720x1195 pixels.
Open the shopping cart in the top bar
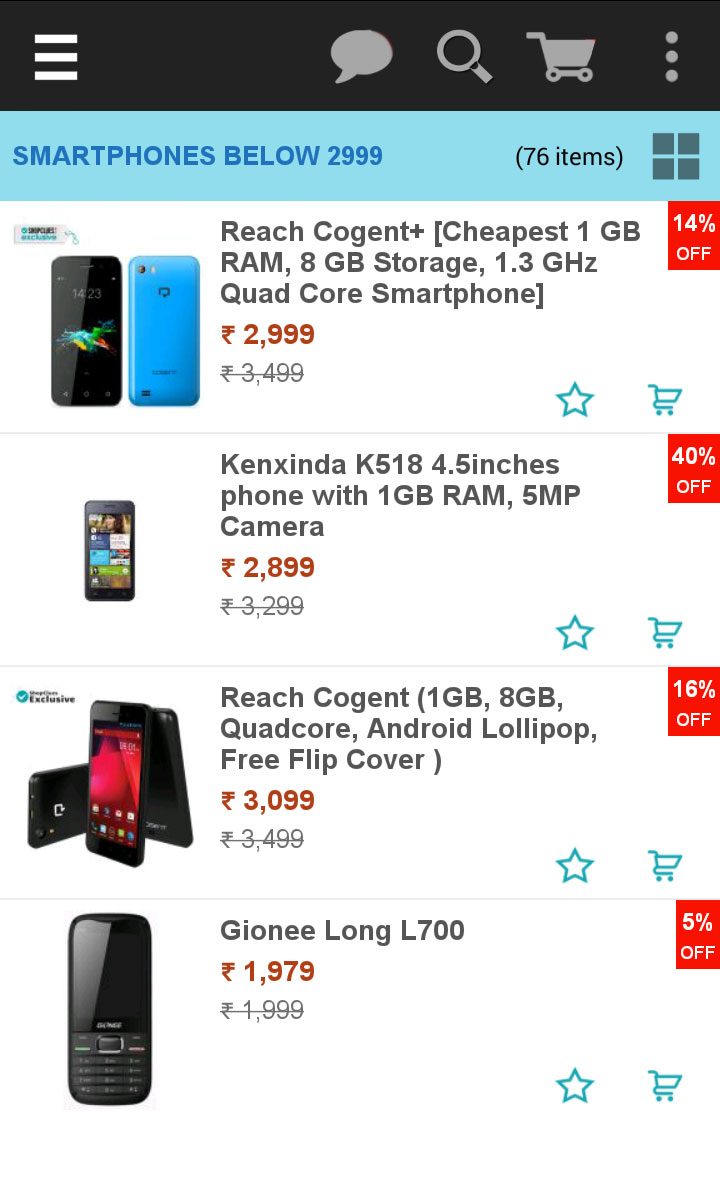pyautogui.click(x=562, y=56)
